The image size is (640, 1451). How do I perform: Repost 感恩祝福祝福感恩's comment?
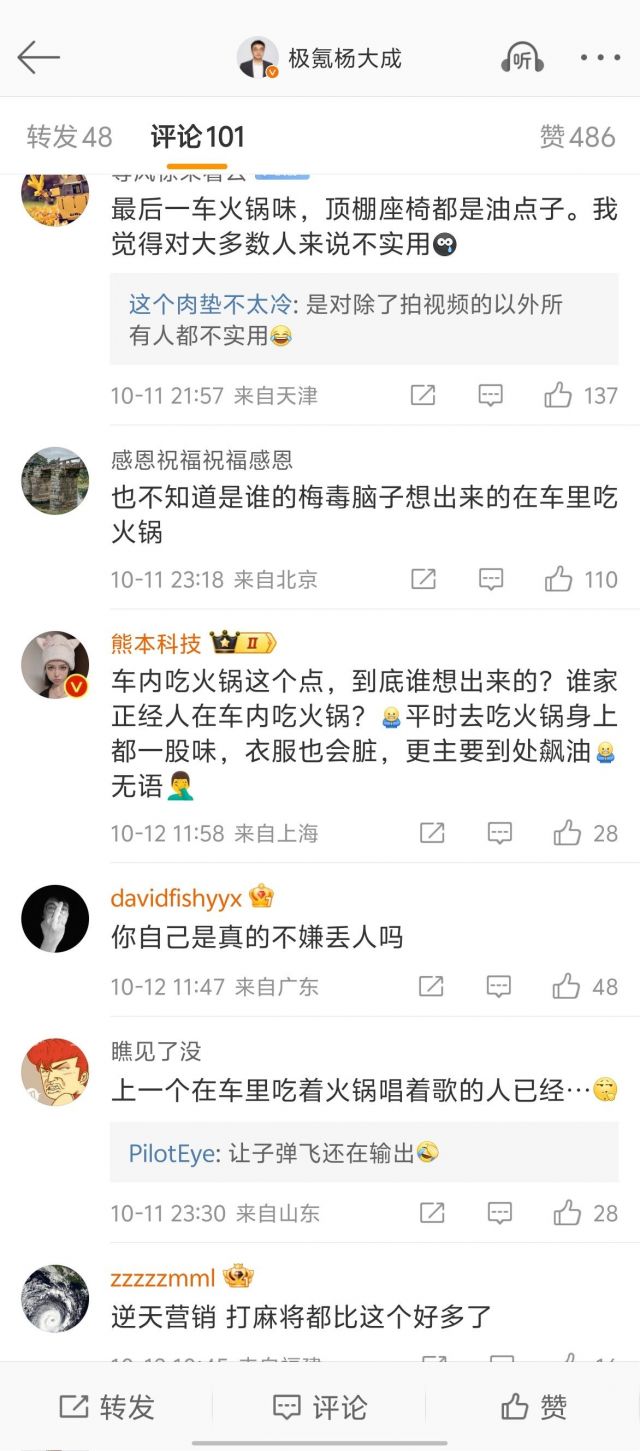click(423, 578)
